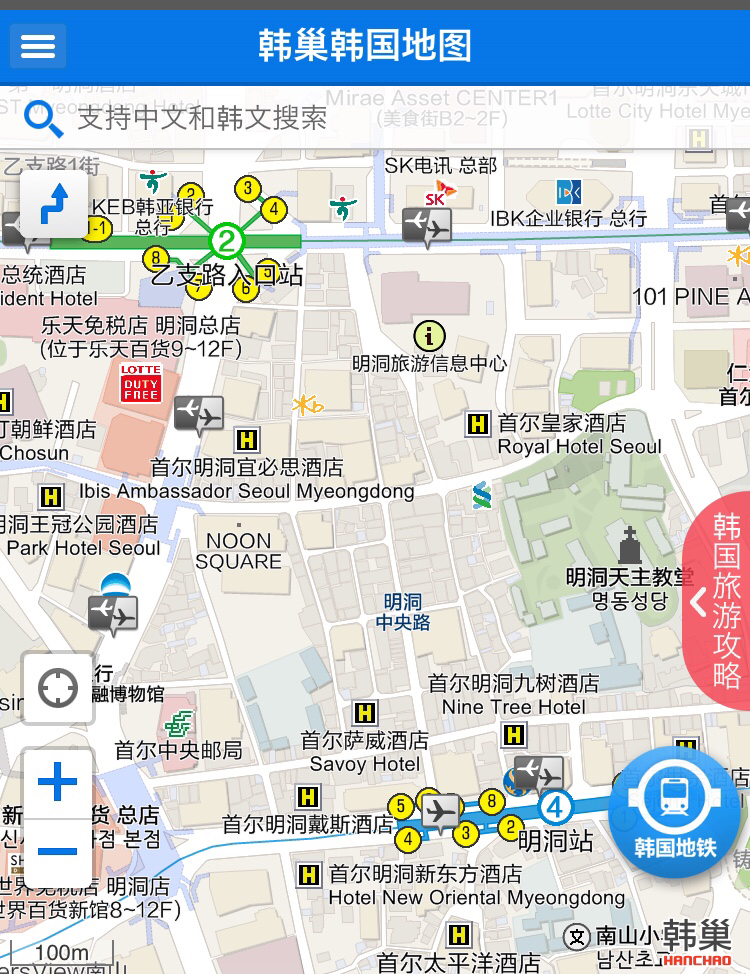This screenshot has width=750, height=974.
Task: Select the 明洞旅游信息中心 info marker
Action: tap(429, 335)
